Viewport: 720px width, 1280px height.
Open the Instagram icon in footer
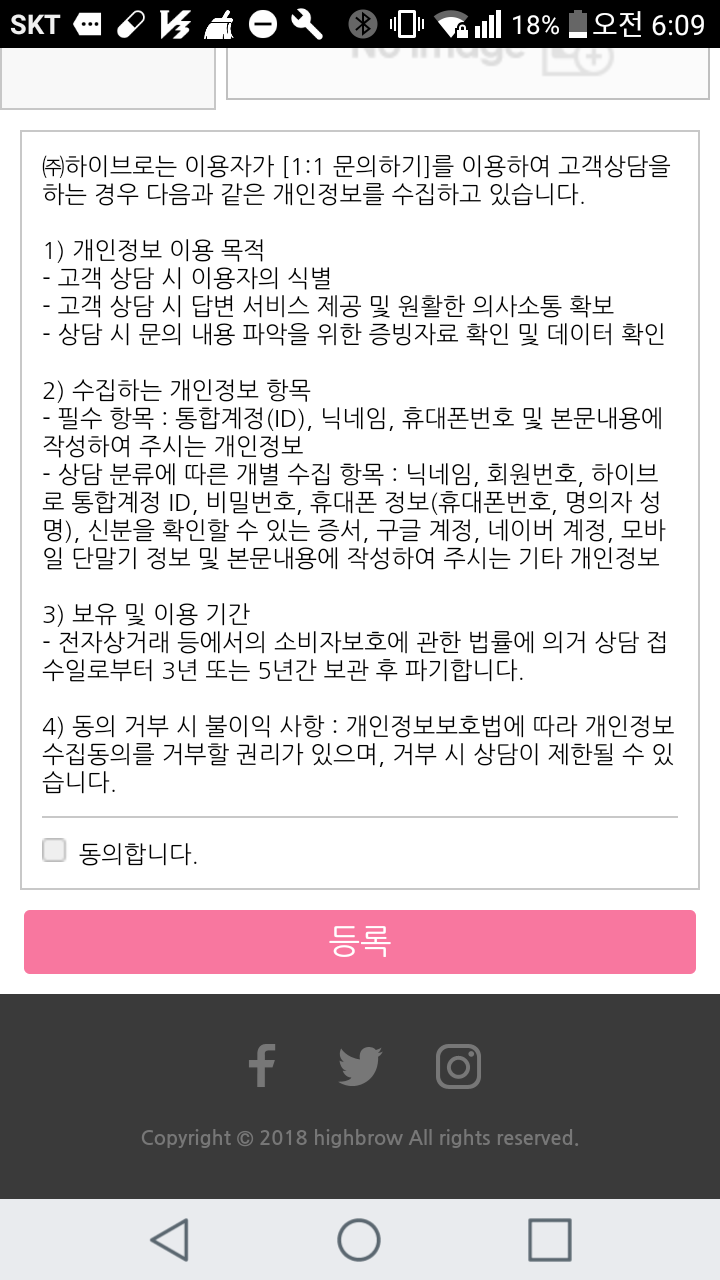coord(459,1066)
